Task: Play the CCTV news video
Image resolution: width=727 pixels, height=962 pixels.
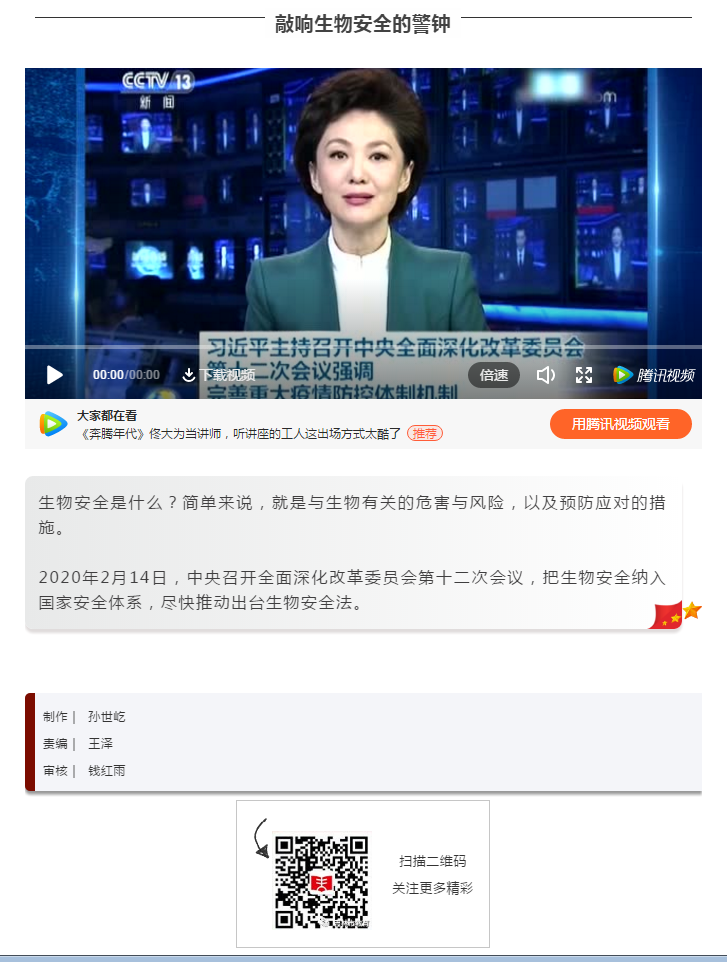Action: pos(54,375)
